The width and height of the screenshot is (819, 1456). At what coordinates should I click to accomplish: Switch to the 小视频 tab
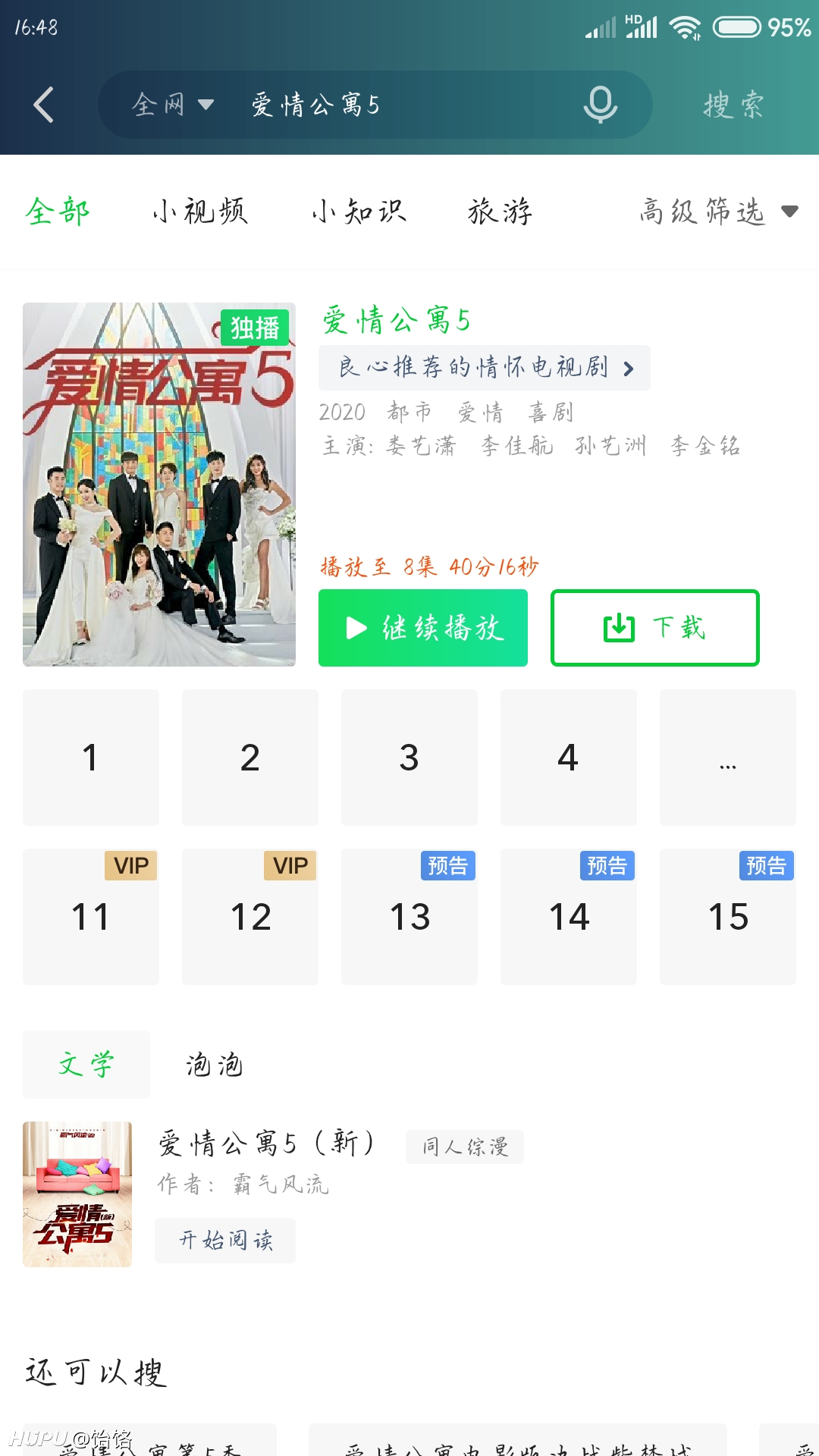click(x=200, y=211)
